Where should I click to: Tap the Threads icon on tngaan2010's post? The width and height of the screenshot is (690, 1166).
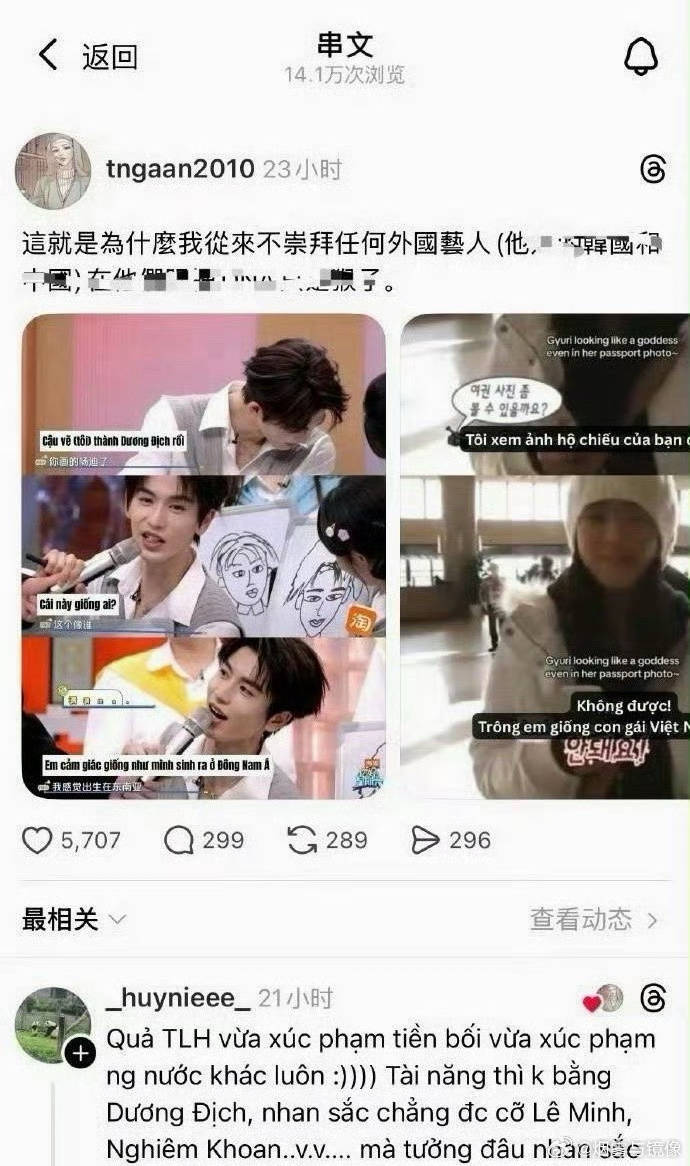click(x=653, y=169)
